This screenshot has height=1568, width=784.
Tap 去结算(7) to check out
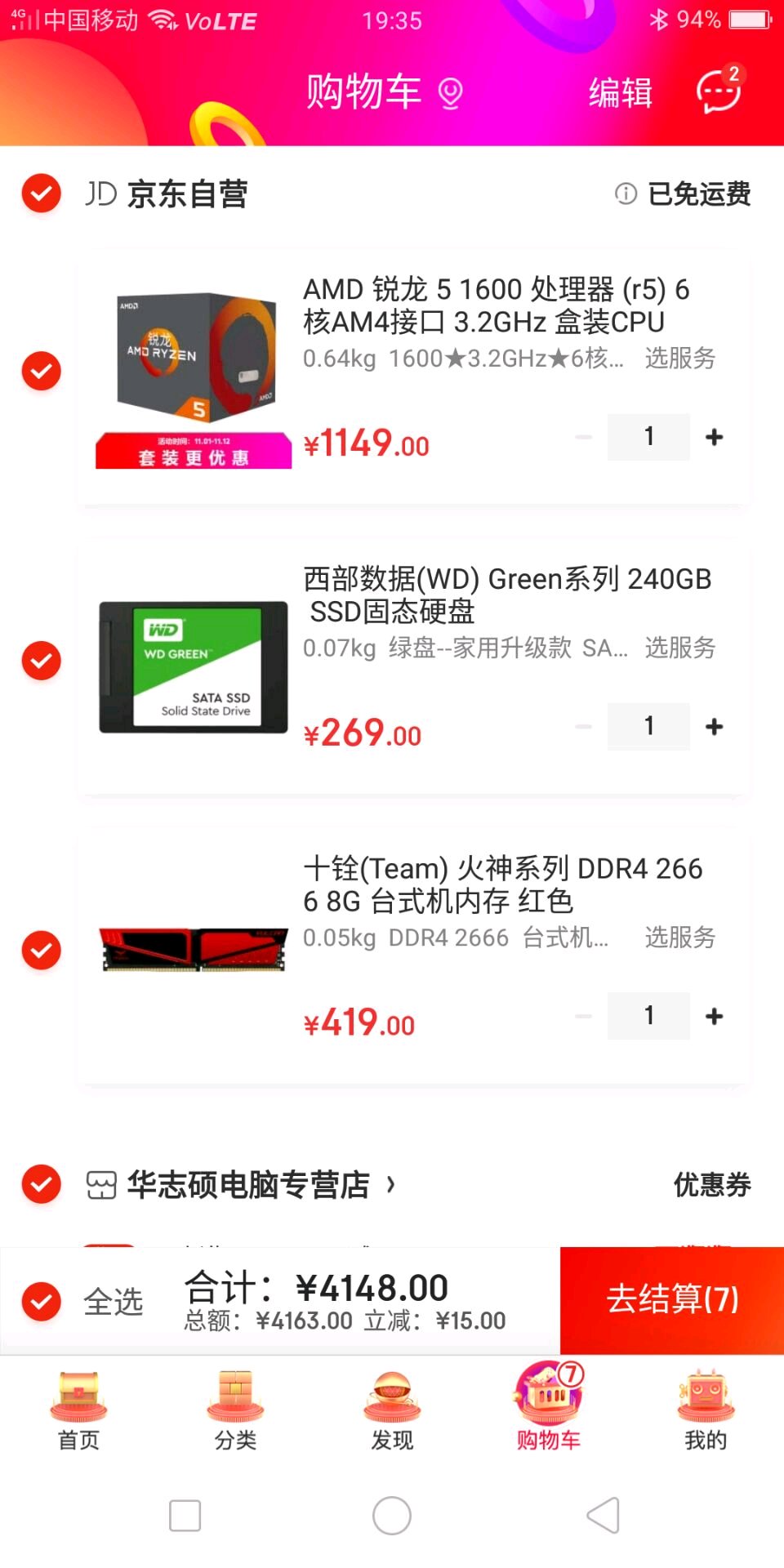pyautogui.click(x=672, y=1299)
